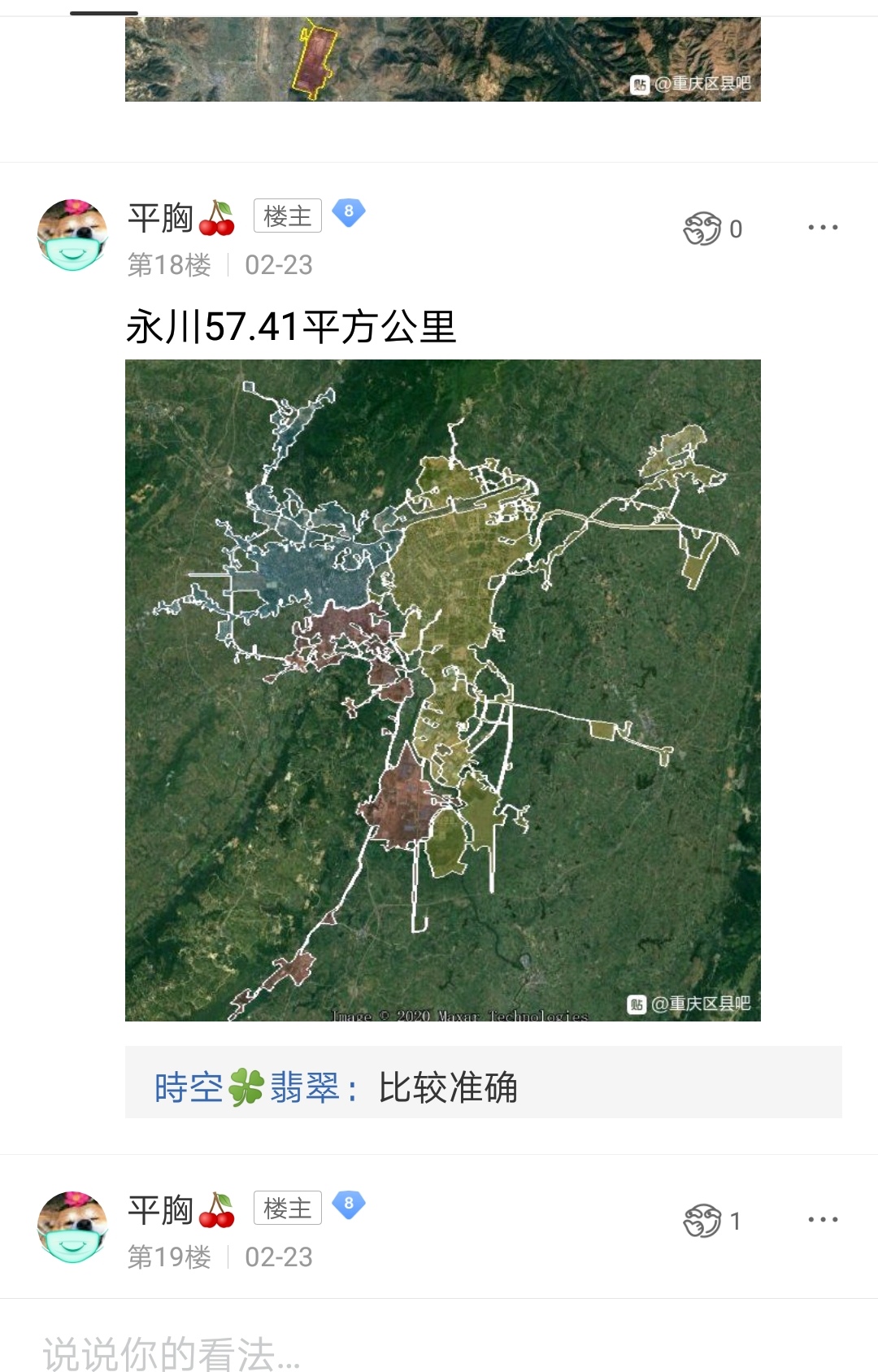878x1372 pixels.
Task: Open more options for floor 18 post
Action: (x=823, y=228)
